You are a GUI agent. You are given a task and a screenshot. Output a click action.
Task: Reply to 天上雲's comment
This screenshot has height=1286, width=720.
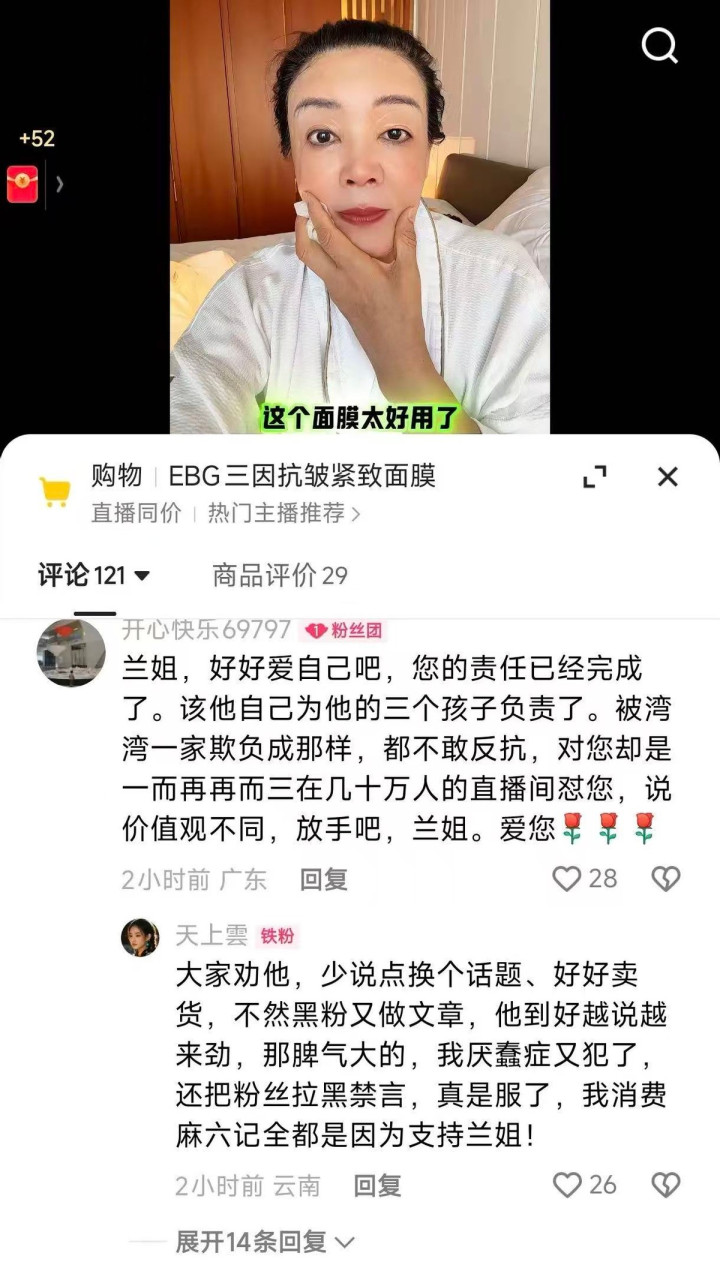pos(377,1185)
